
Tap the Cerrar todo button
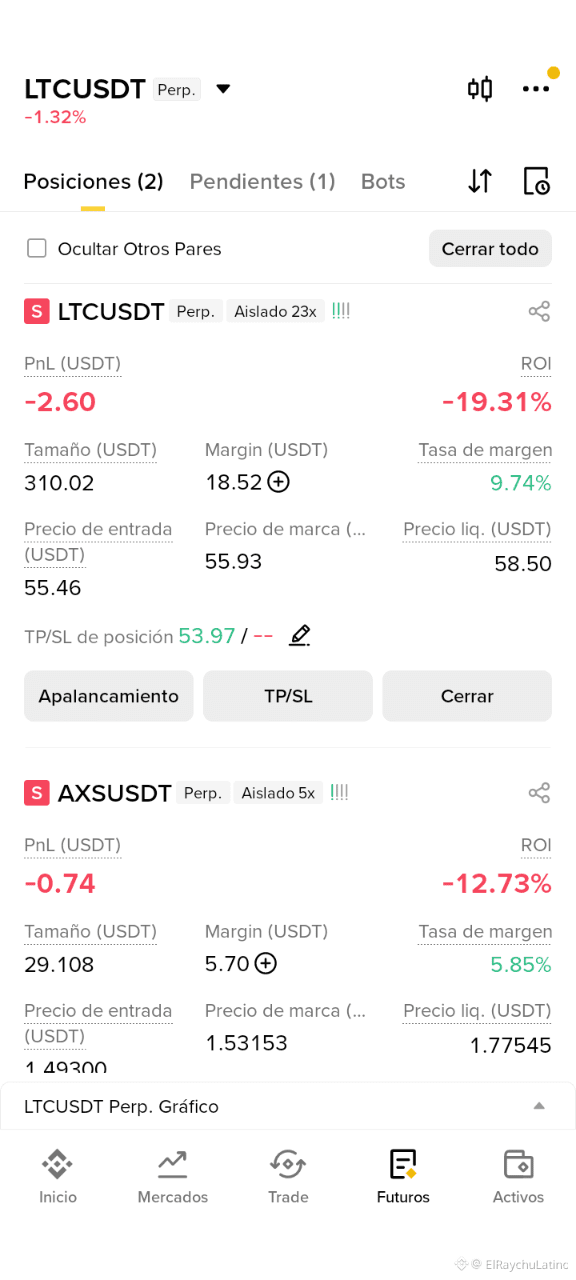(x=490, y=249)
